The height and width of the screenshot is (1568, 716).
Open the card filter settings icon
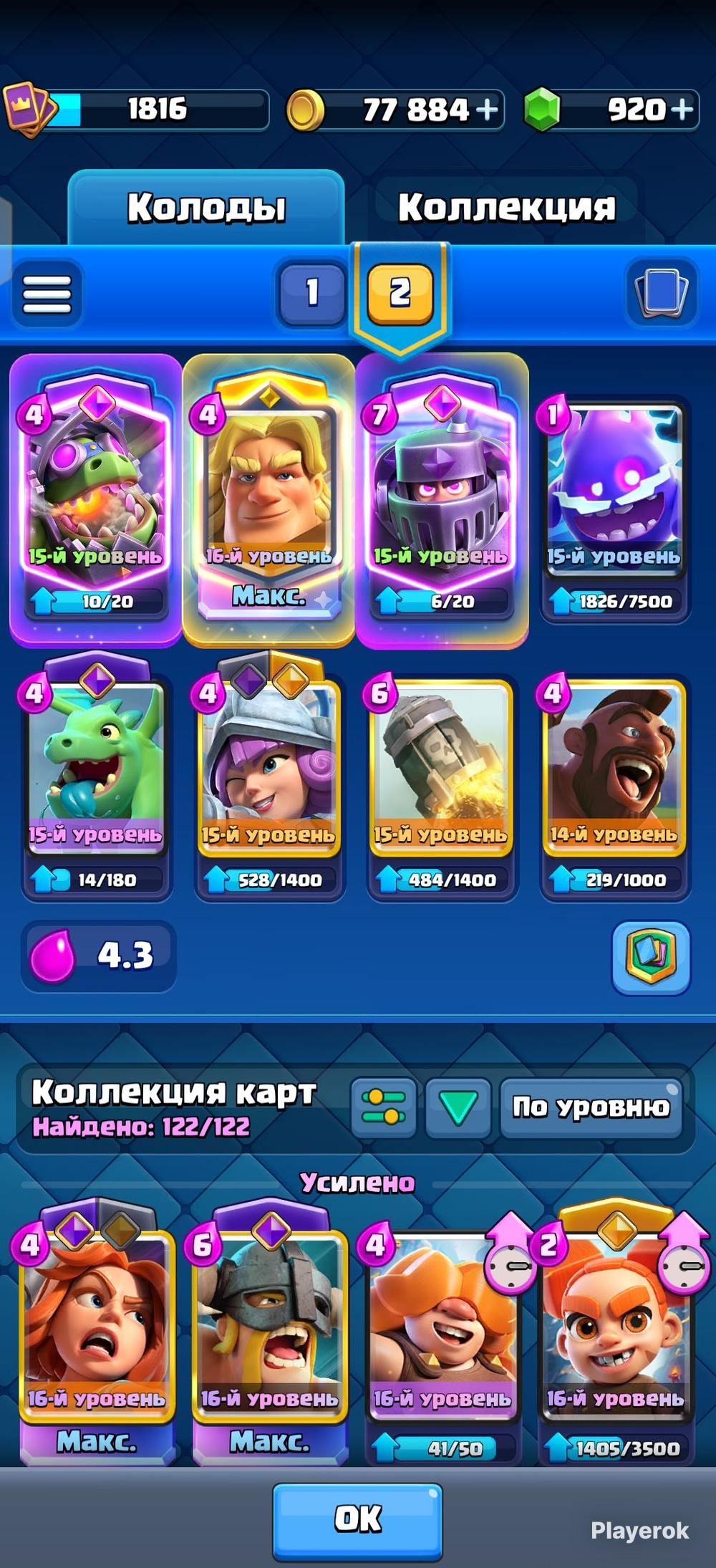click(384, 1107)
